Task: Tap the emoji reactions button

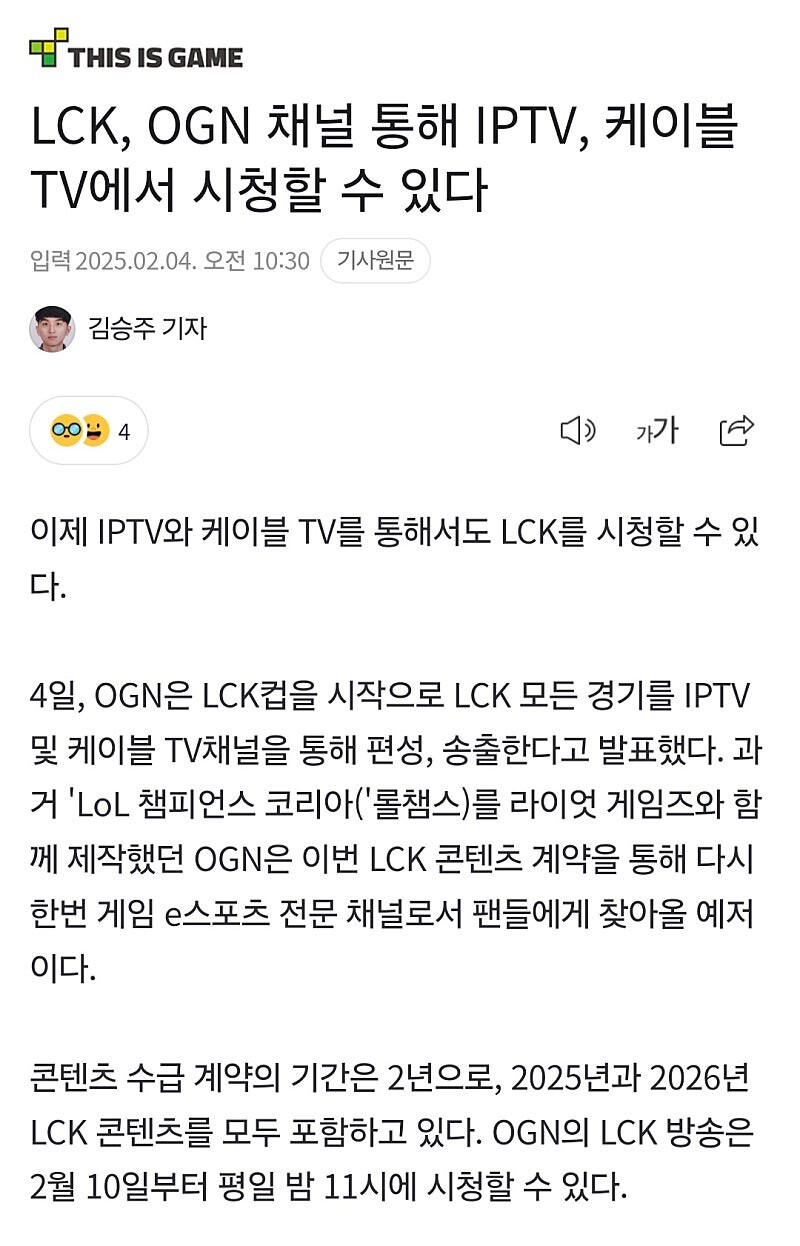Action: pyautogui.click(x=89, y=431)
